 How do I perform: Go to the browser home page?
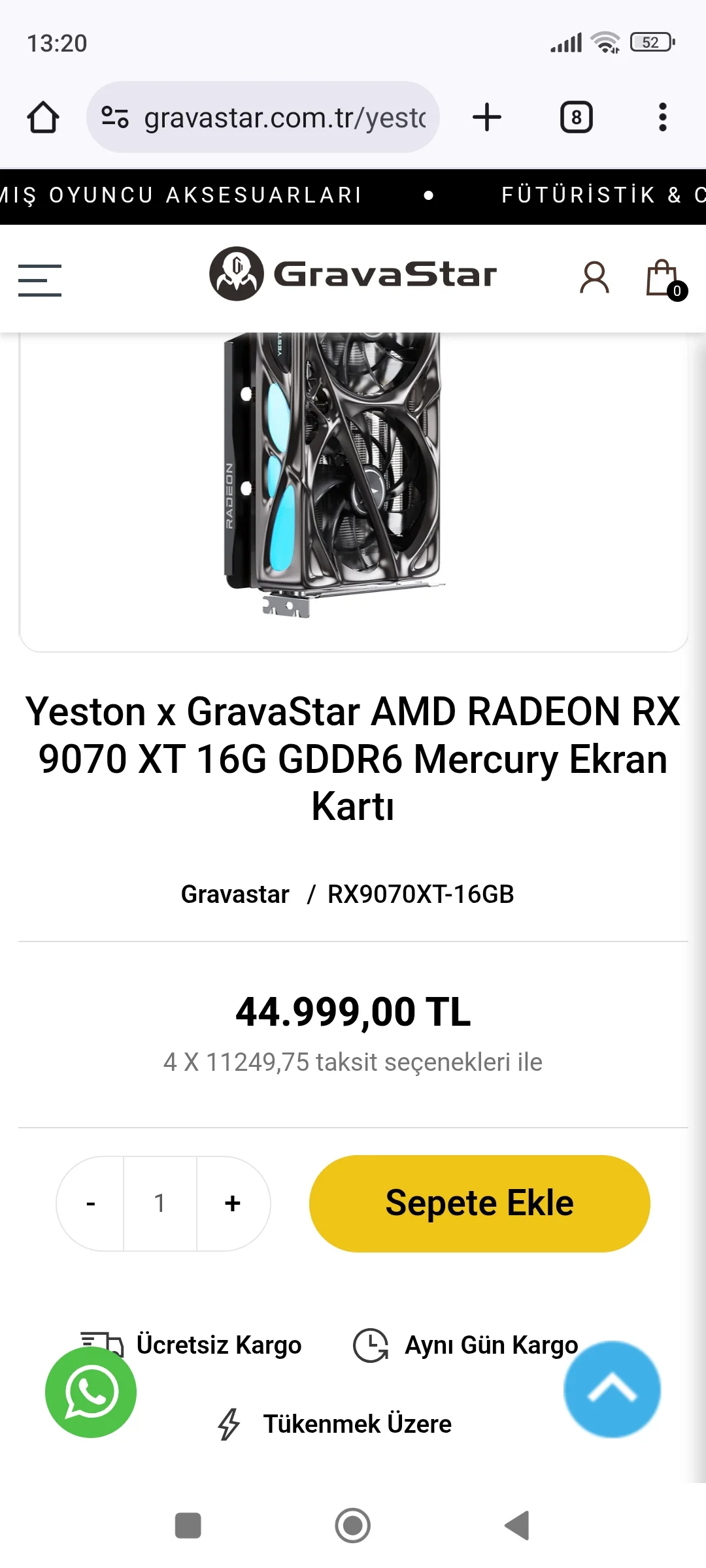point(43,118)
